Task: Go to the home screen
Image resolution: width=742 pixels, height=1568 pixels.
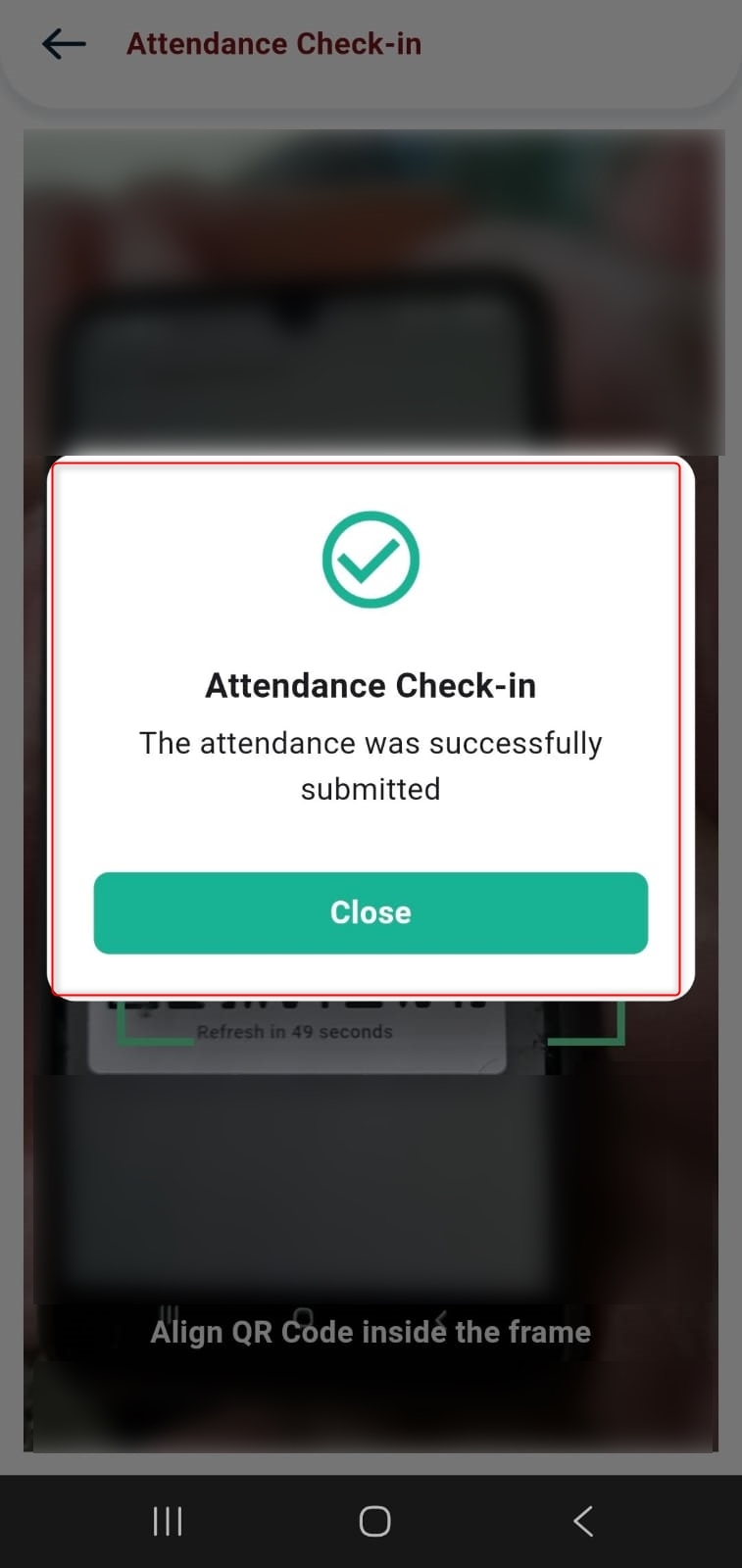Action: [374, 1521]
